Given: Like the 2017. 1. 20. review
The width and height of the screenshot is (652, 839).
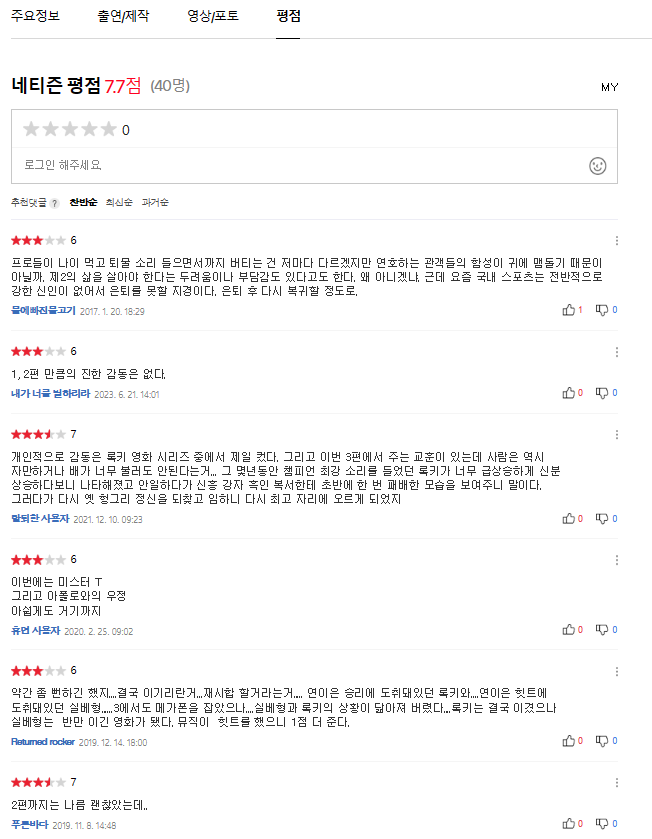Looking at the screenshot, I should [x=570, y=310].
